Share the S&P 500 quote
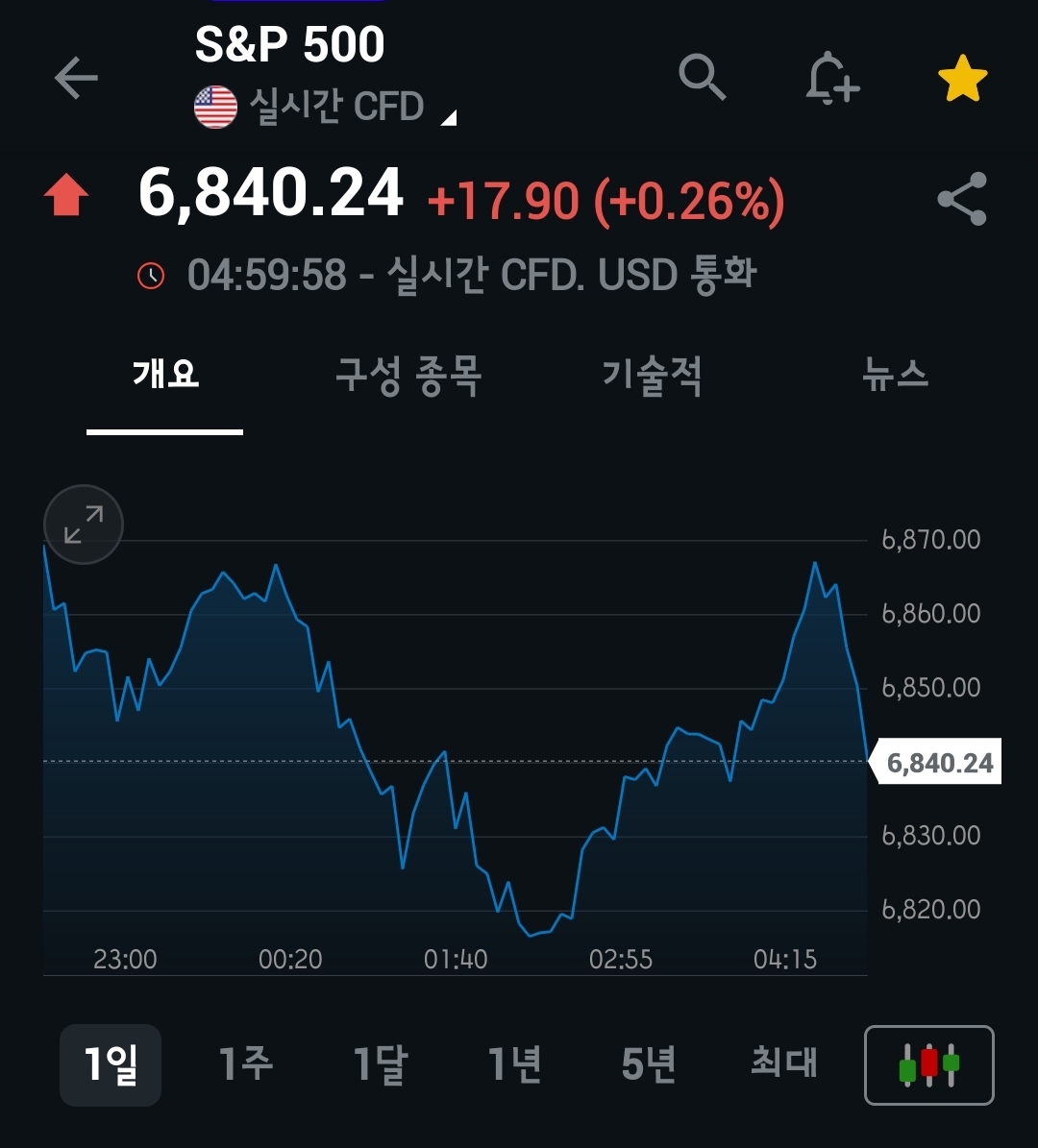This screenshot has height=1148, width=1038. pyautogui.click(x=962, y=199)
